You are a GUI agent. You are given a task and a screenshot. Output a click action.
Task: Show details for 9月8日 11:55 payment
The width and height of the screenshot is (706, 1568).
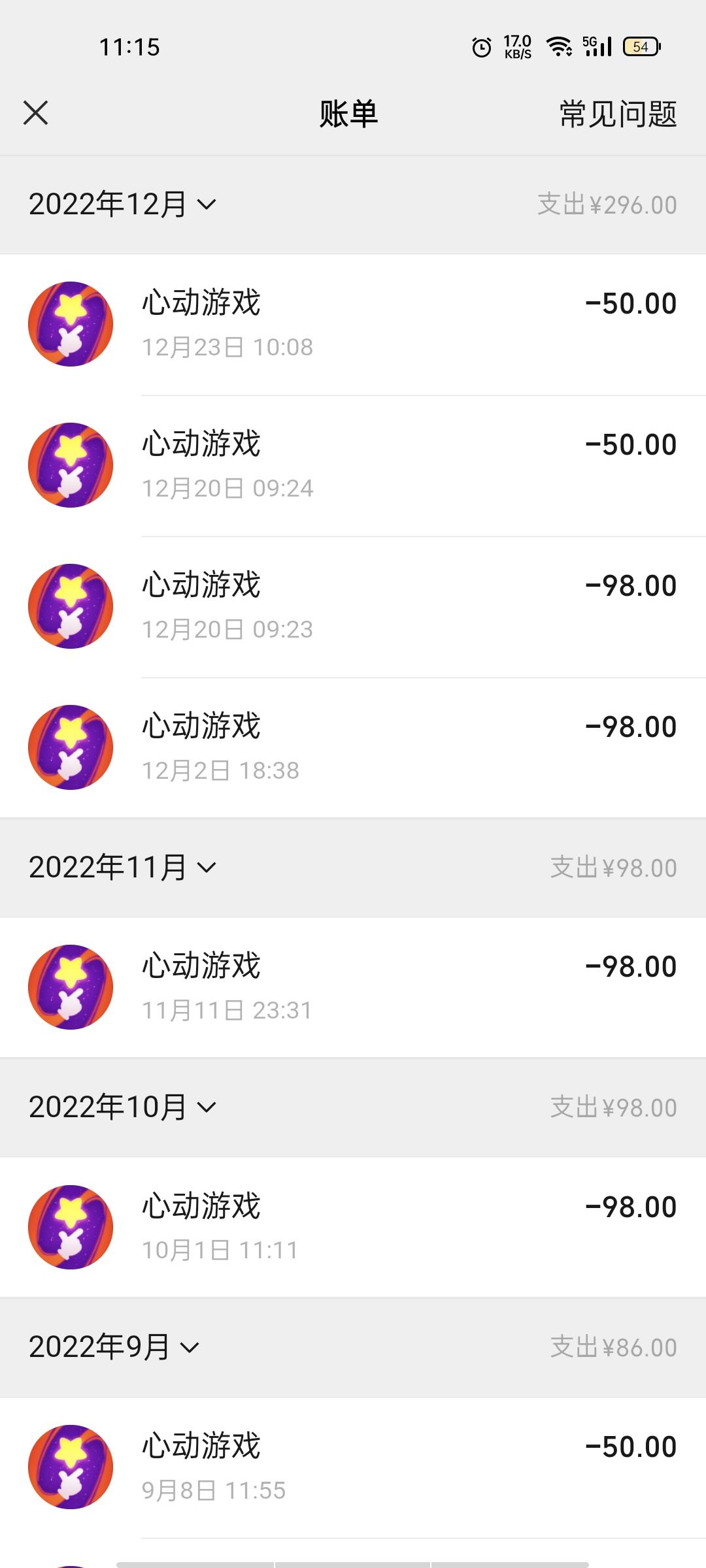click(x=353, y=1467)
